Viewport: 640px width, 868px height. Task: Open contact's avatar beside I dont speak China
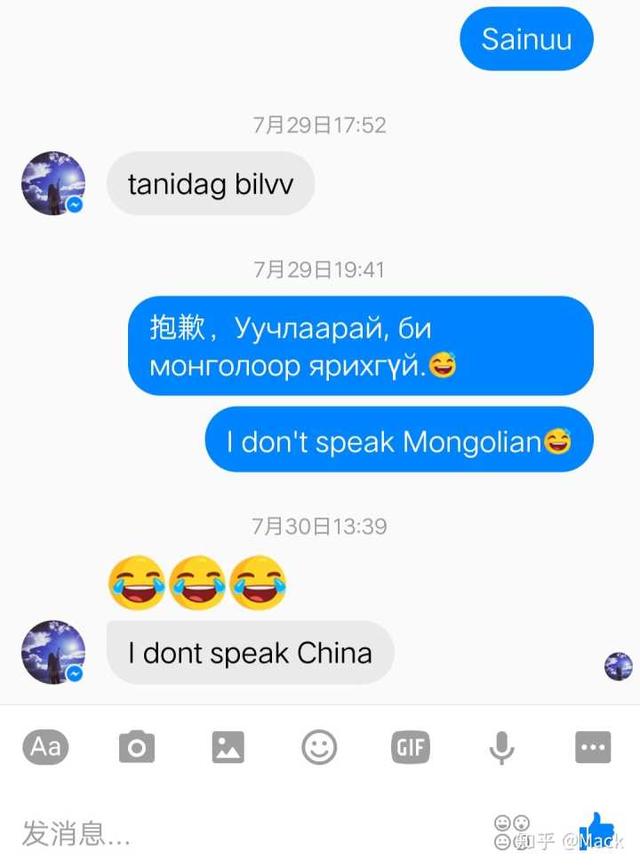[x=53, y=652]
